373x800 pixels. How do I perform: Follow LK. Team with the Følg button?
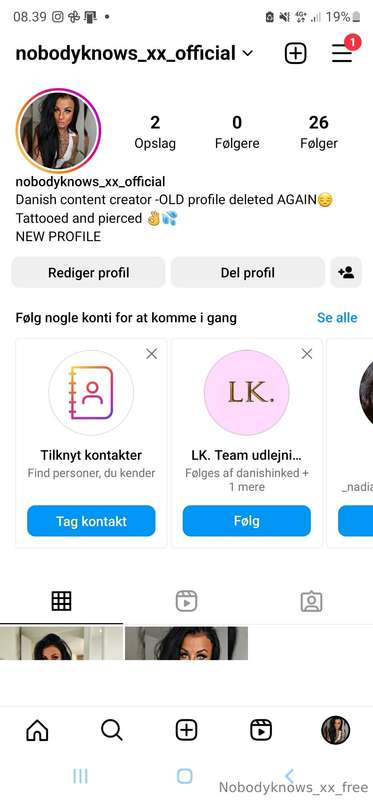(x=246, y=521)
